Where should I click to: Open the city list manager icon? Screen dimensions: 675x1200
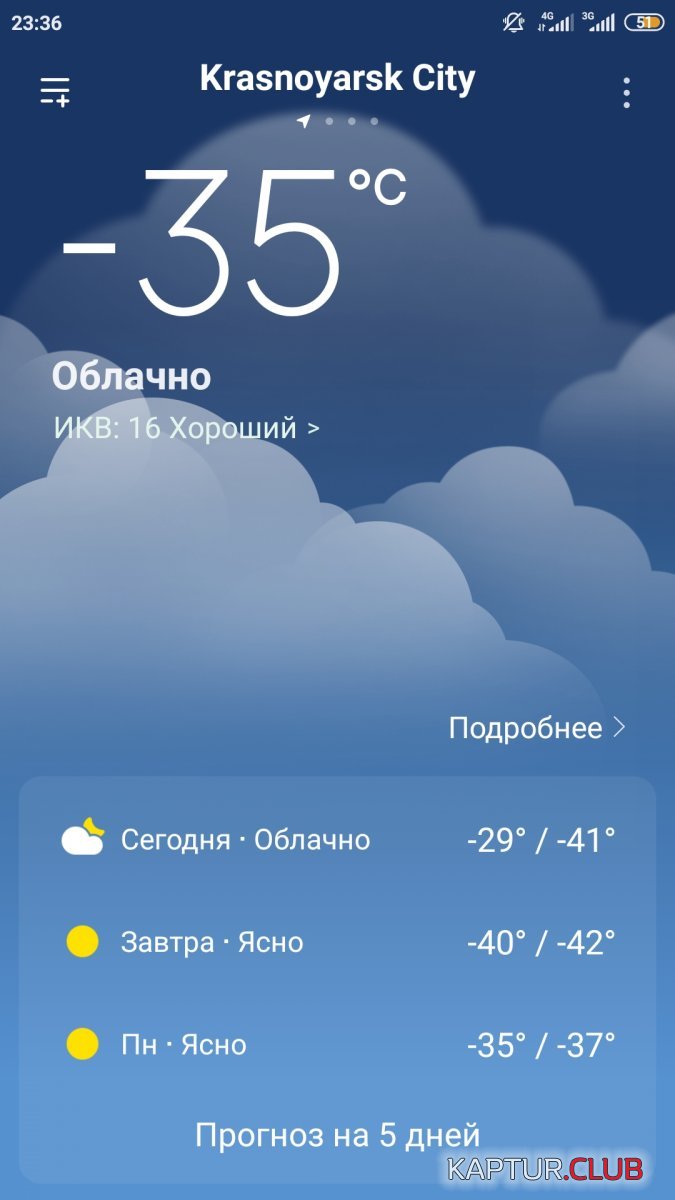[x=55, y=91]
